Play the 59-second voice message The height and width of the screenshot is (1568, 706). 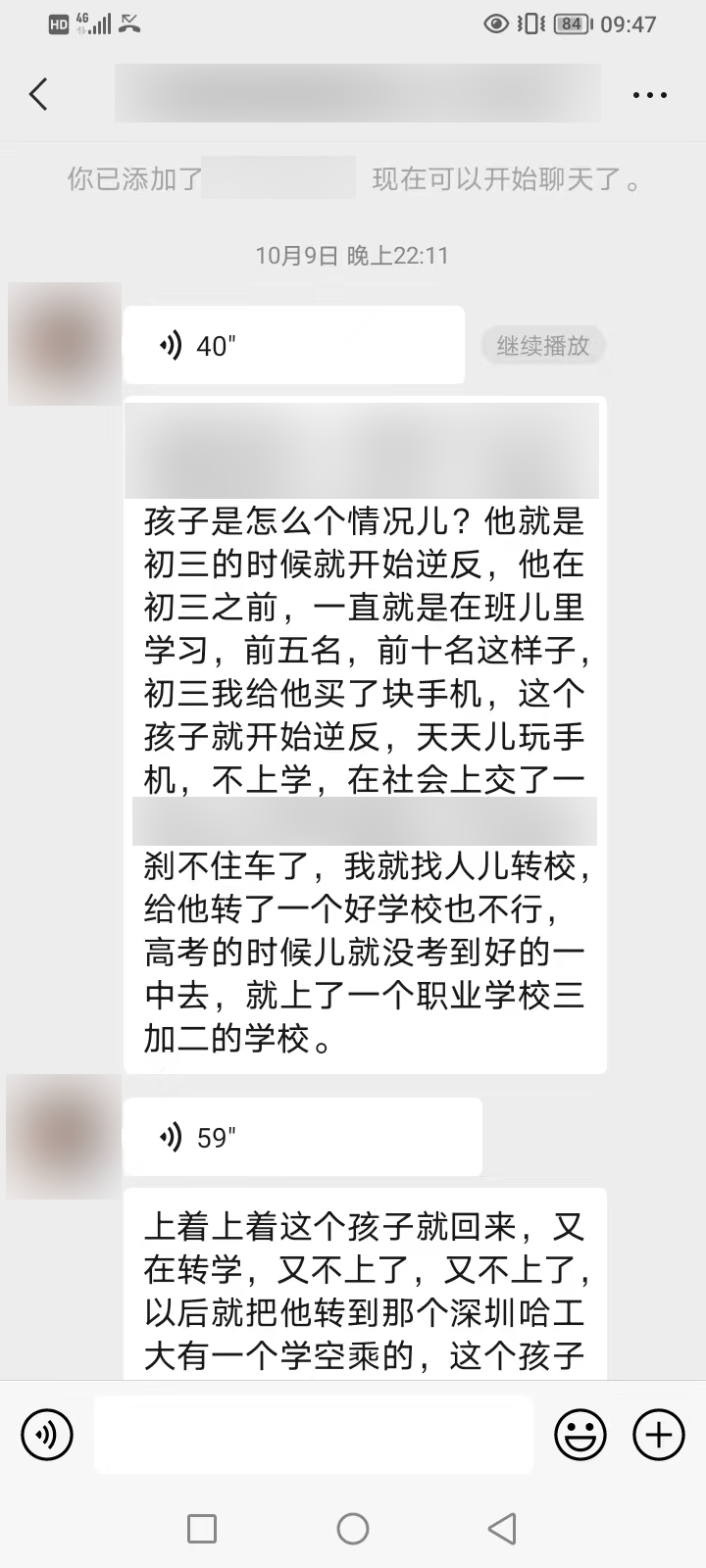[302, 1137]
